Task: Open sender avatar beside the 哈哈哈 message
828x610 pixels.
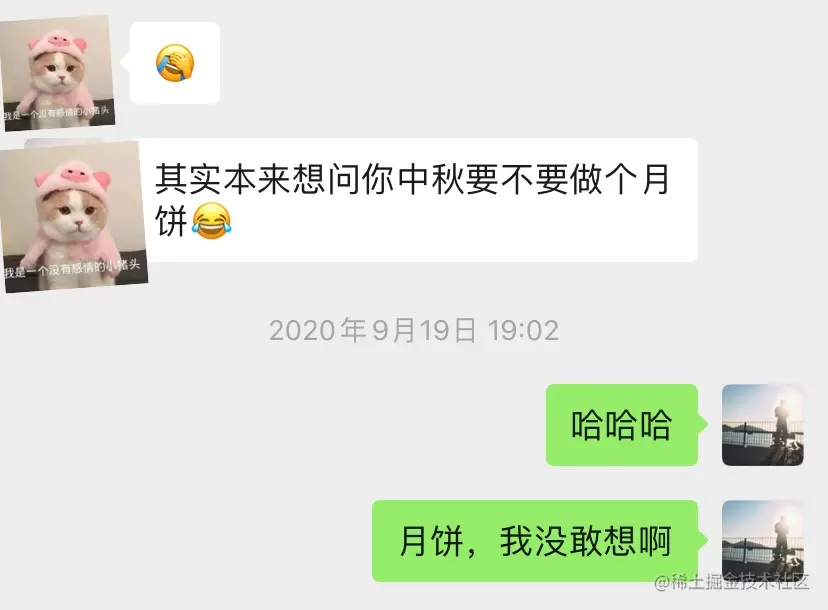Action: click(x=762, y=425)
